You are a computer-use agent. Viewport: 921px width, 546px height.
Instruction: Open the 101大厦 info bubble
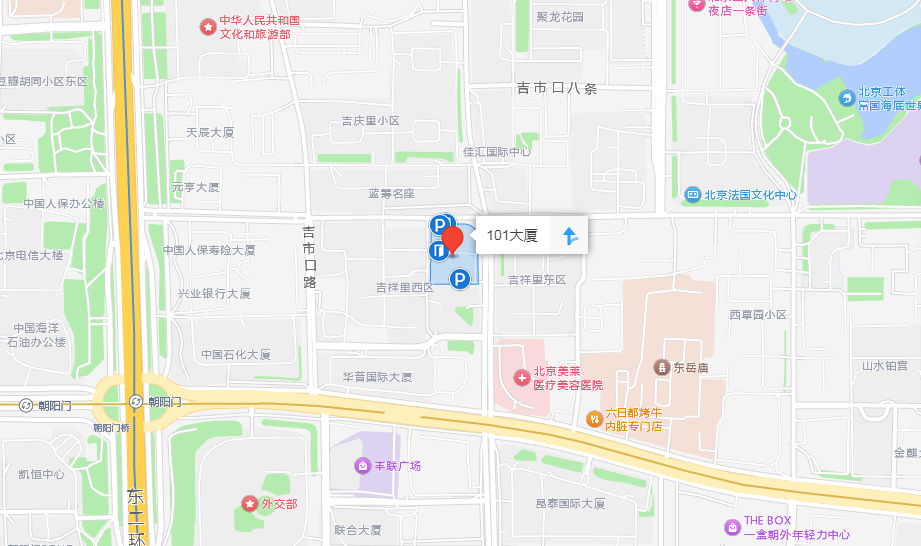[512, 236]
